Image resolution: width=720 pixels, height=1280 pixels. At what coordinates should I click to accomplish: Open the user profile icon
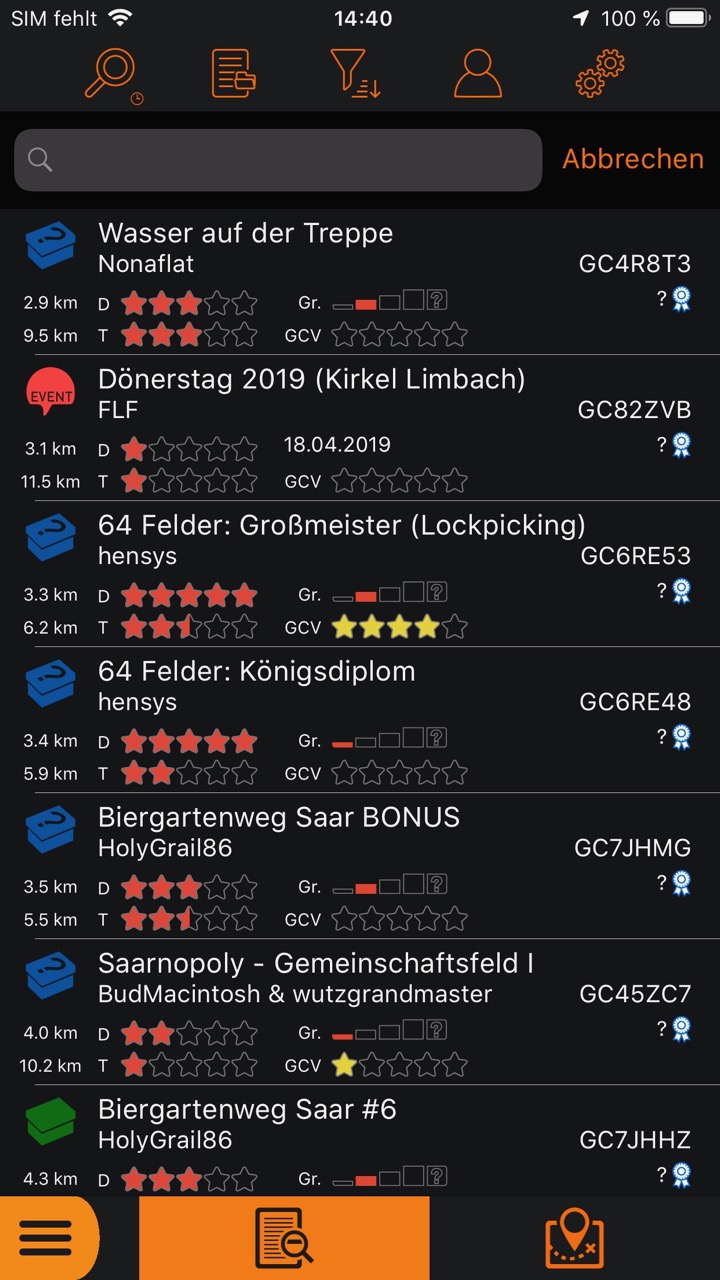coord(477,74)
